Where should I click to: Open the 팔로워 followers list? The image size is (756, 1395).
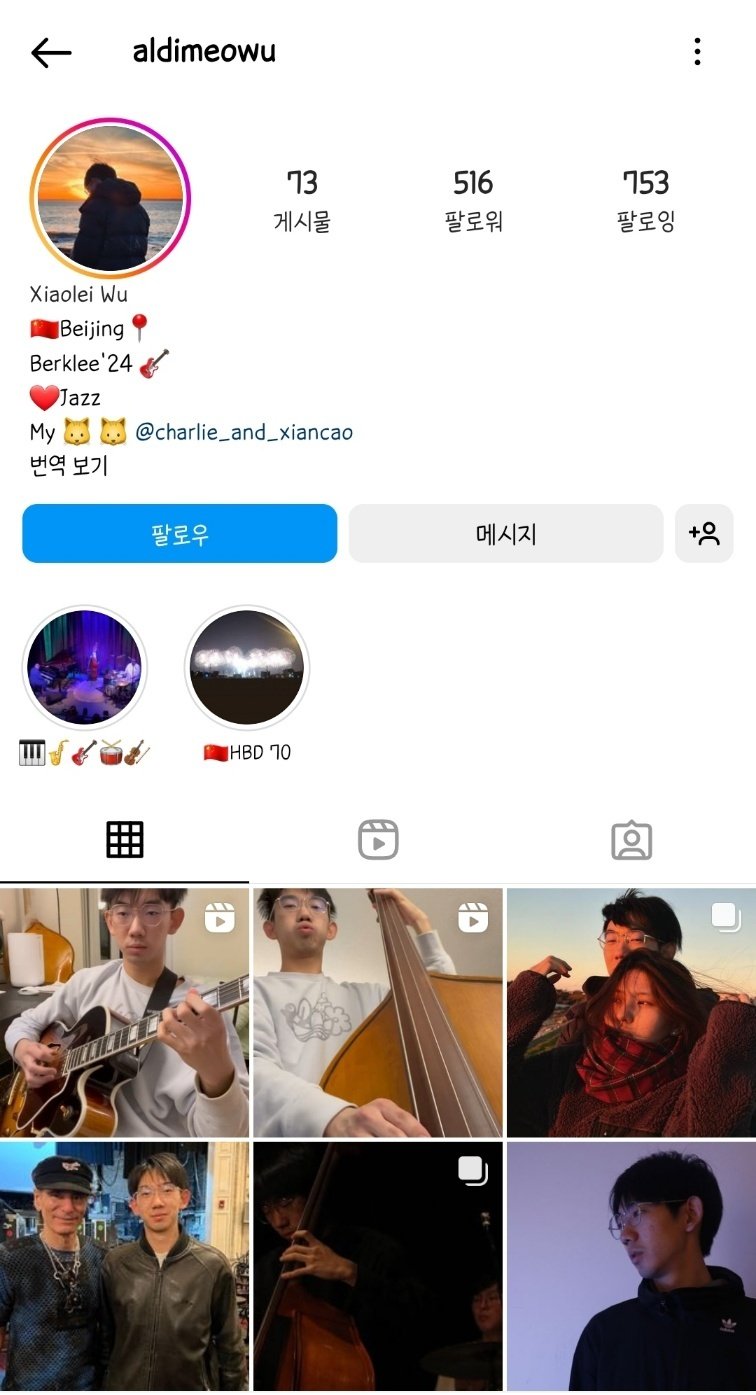(473, 200)
